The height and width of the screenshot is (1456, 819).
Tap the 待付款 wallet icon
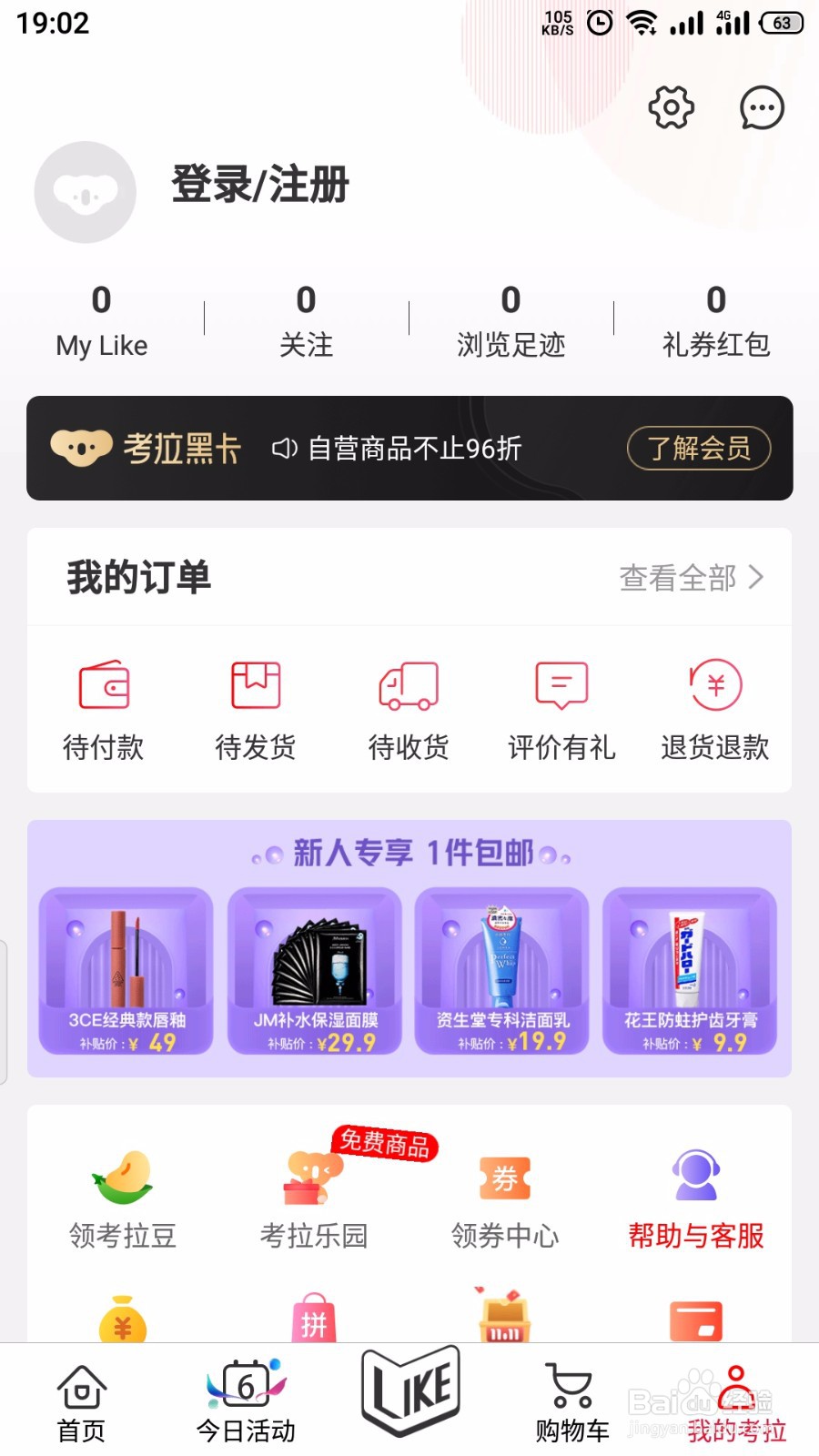(x=103, y=685)
